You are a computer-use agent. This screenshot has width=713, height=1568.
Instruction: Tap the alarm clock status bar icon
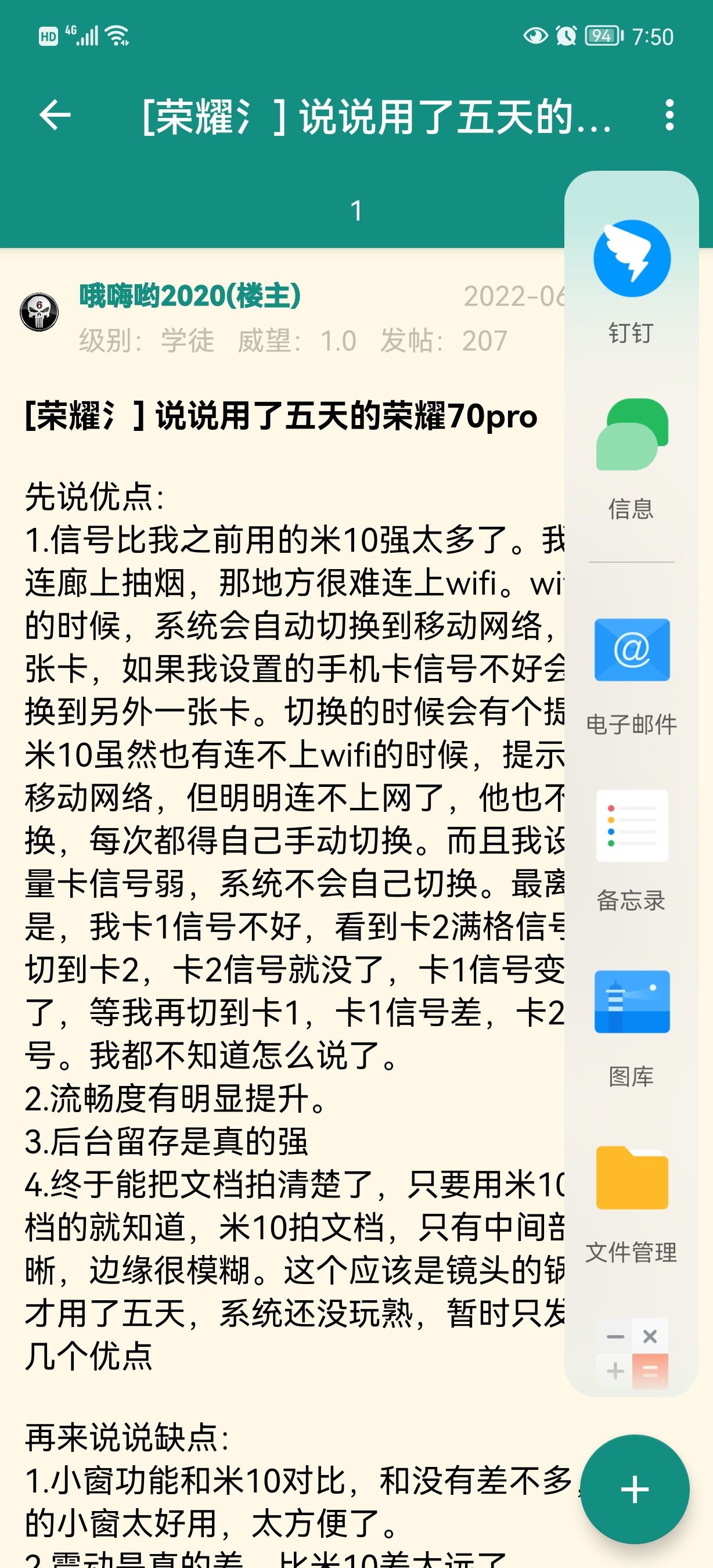565,37
